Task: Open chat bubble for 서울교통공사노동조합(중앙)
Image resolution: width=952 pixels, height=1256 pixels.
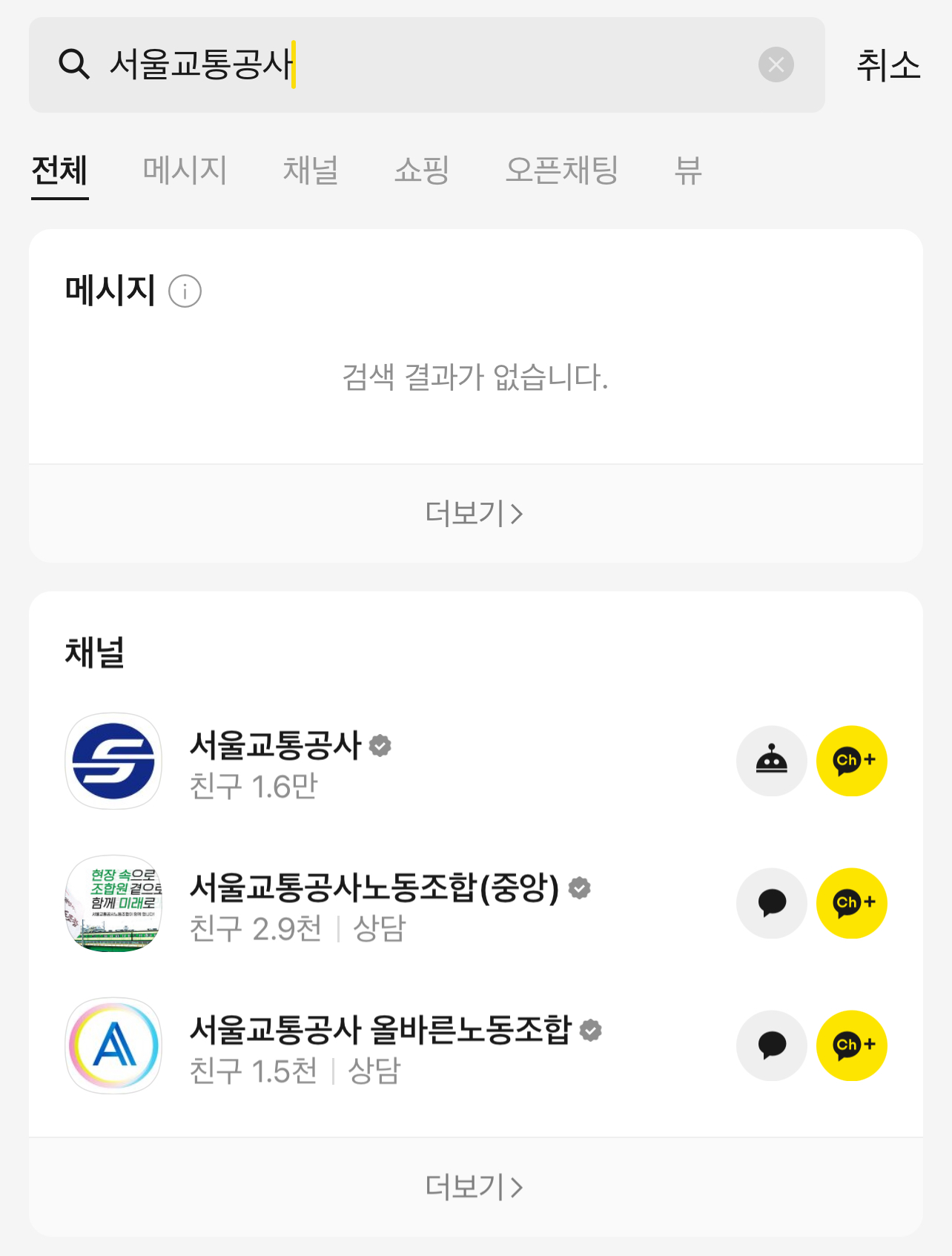Action: point(771,903)
